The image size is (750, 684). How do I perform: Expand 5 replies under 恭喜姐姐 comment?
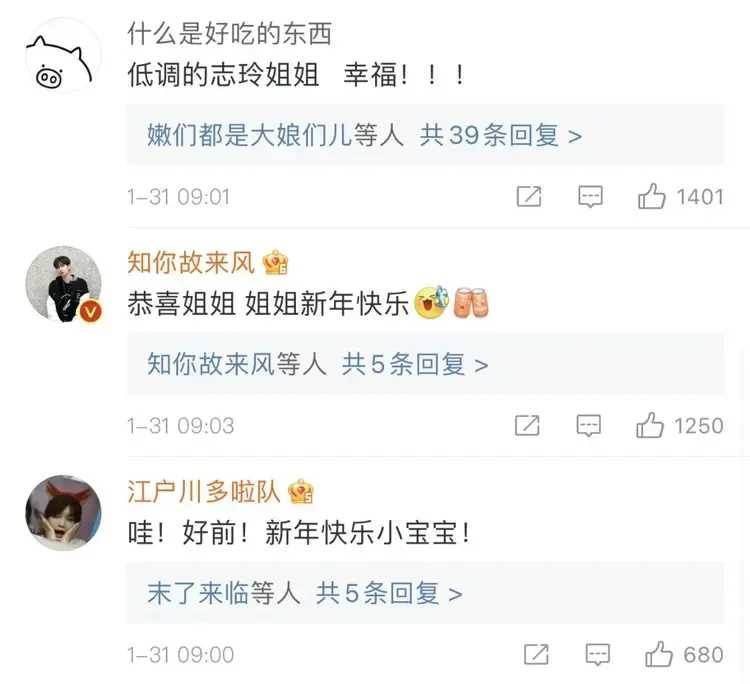click(x=317, y=365)
